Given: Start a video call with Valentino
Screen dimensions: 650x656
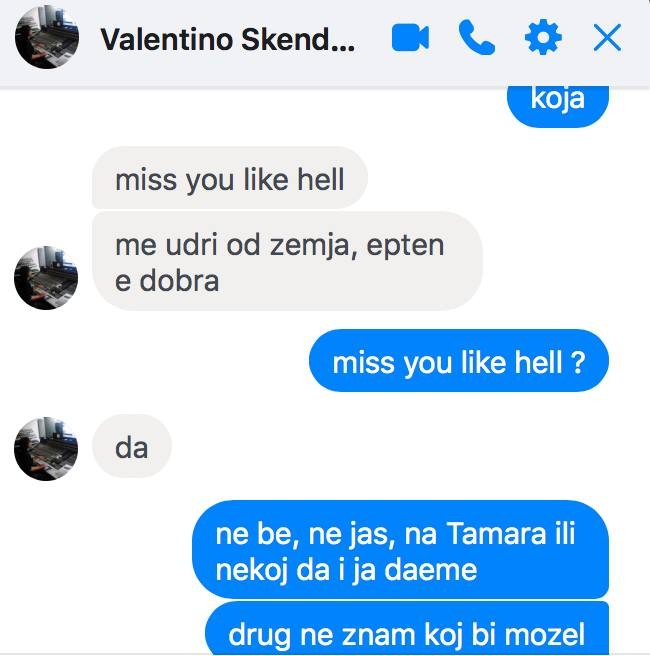Looking at the screenshot, I should pyautogui.click(x=410, y=39).
